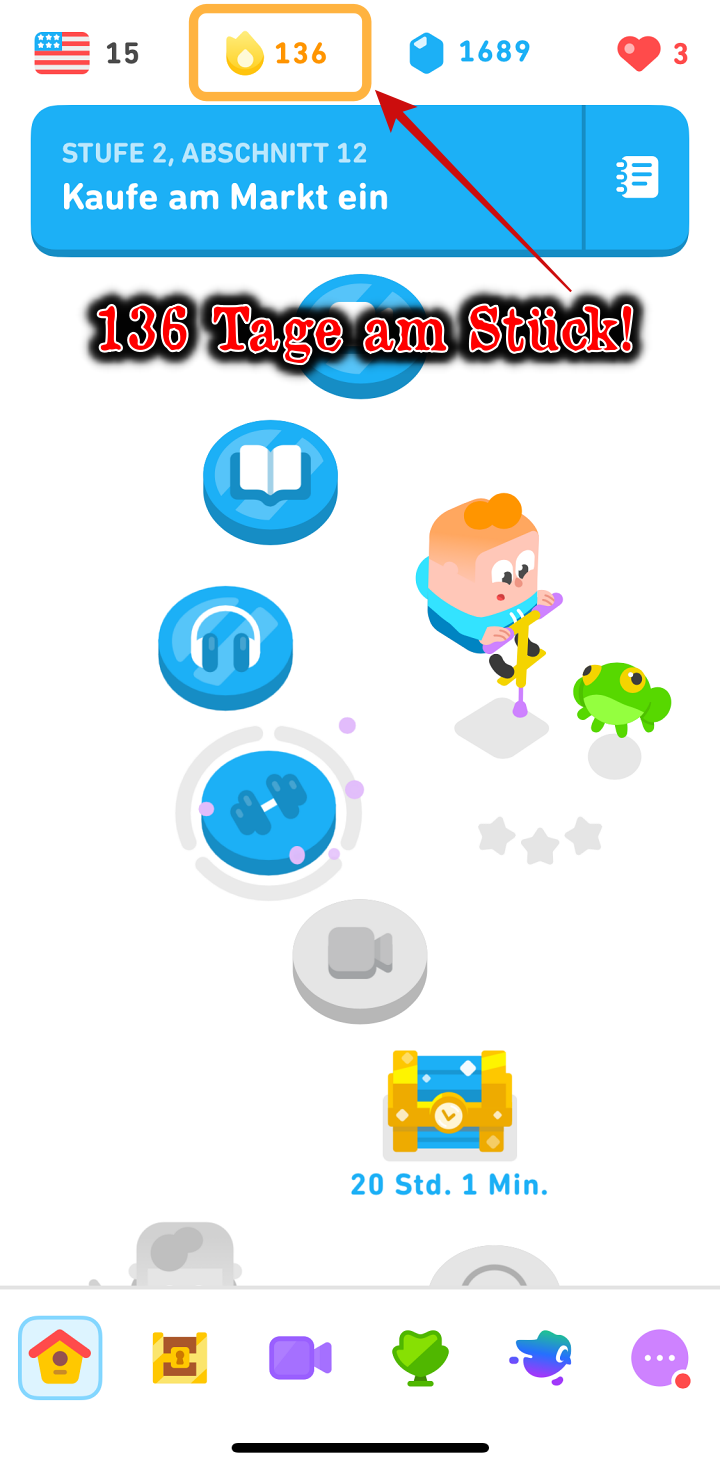The image size is (720, 1468).
Task: Open the purple video call tab
Action: pyautogui.click(x=300, y=1358)
